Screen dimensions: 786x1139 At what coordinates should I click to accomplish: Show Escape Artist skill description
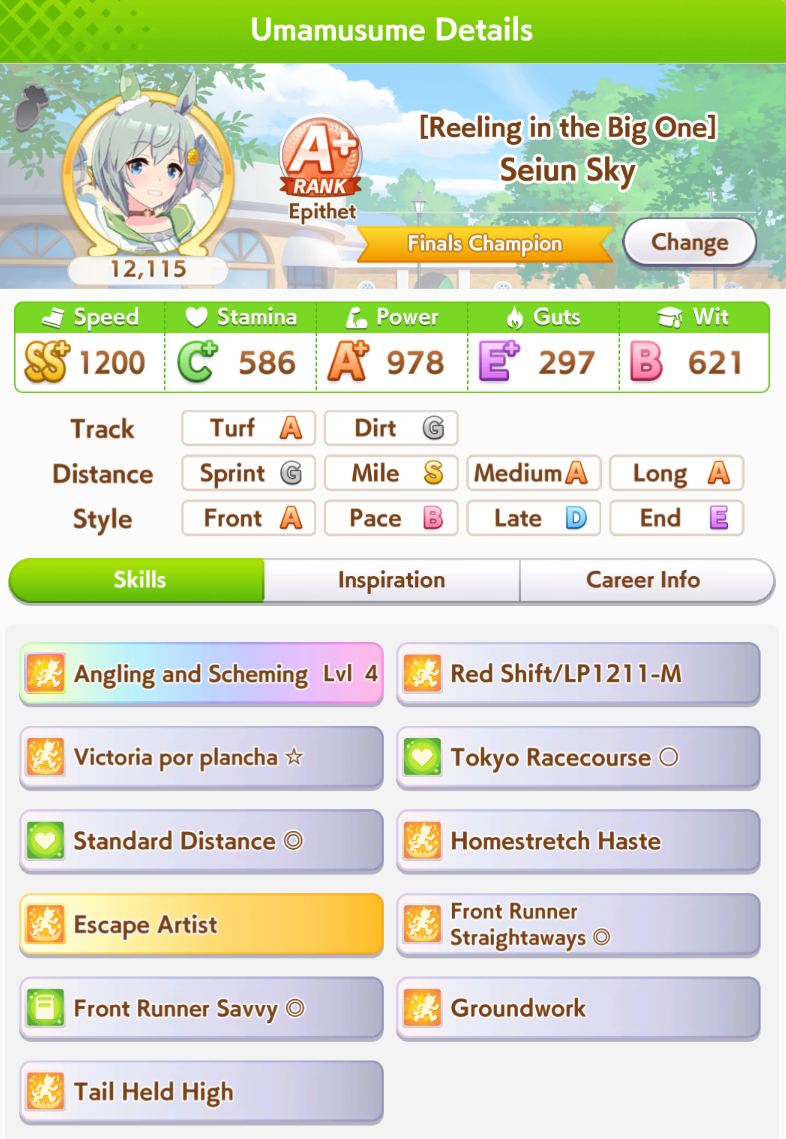pos(201,924)
